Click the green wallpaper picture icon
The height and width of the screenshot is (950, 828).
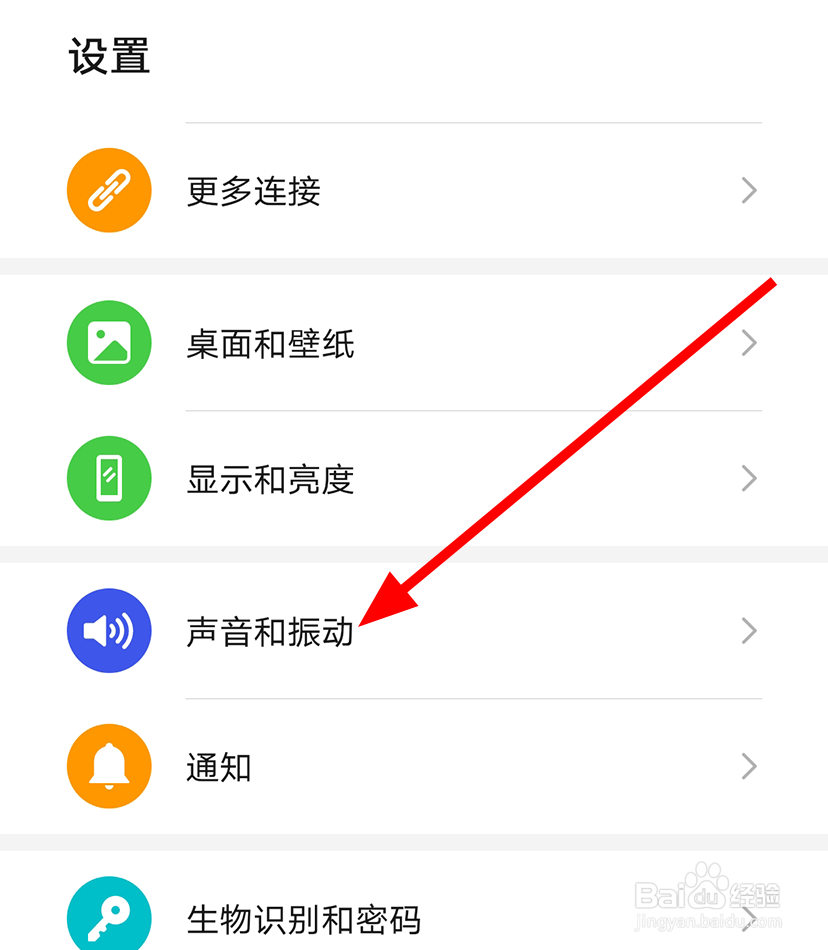[109, 343]
